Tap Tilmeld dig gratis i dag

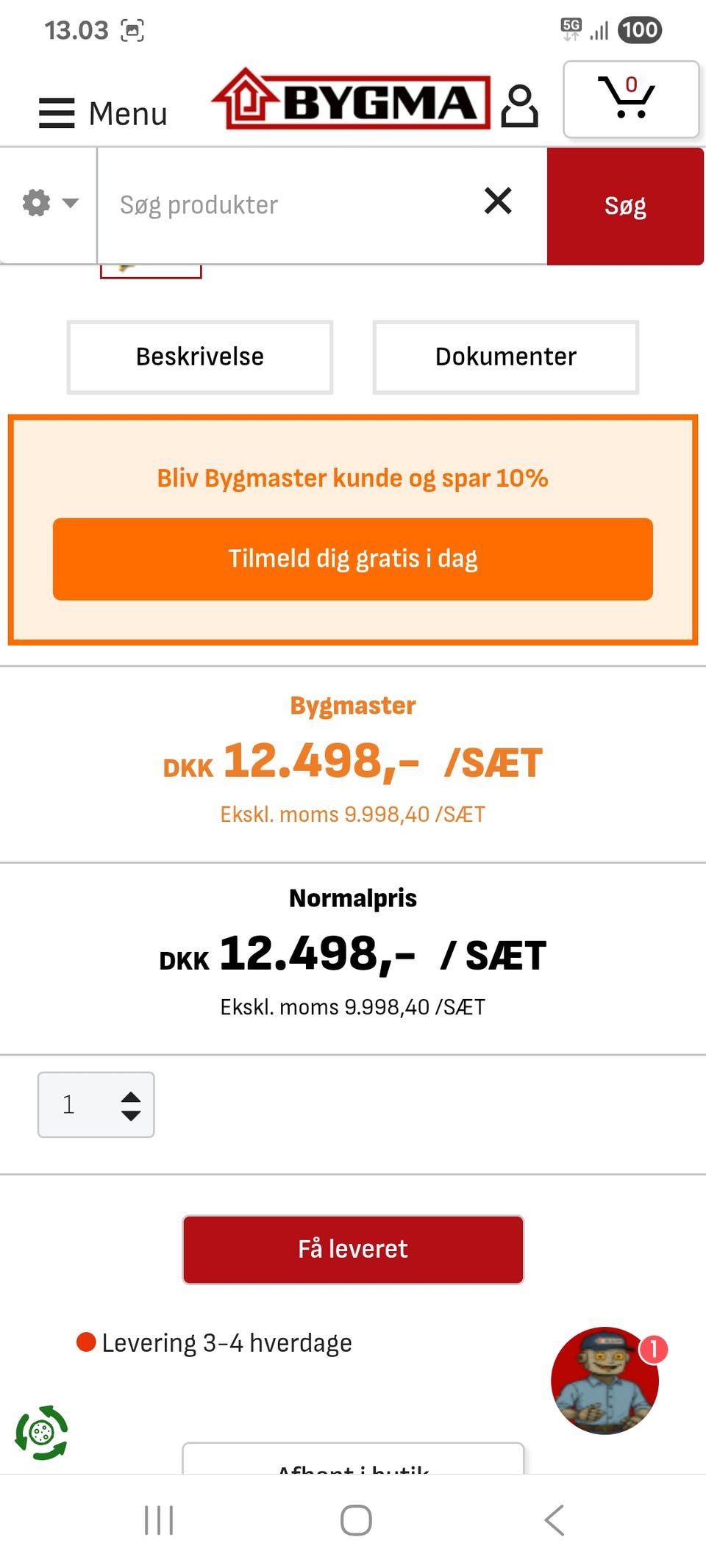tap(353, 559)
